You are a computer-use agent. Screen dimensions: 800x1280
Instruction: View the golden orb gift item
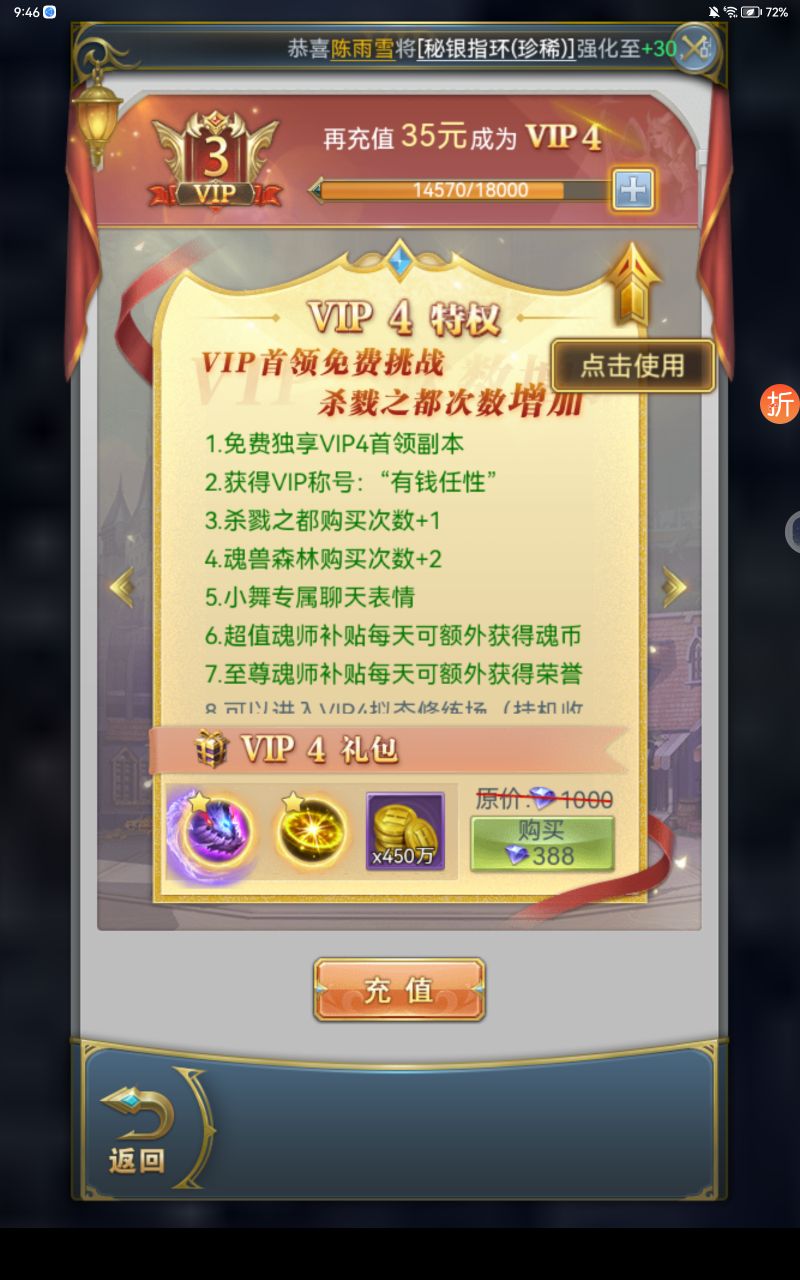(311, 832)
